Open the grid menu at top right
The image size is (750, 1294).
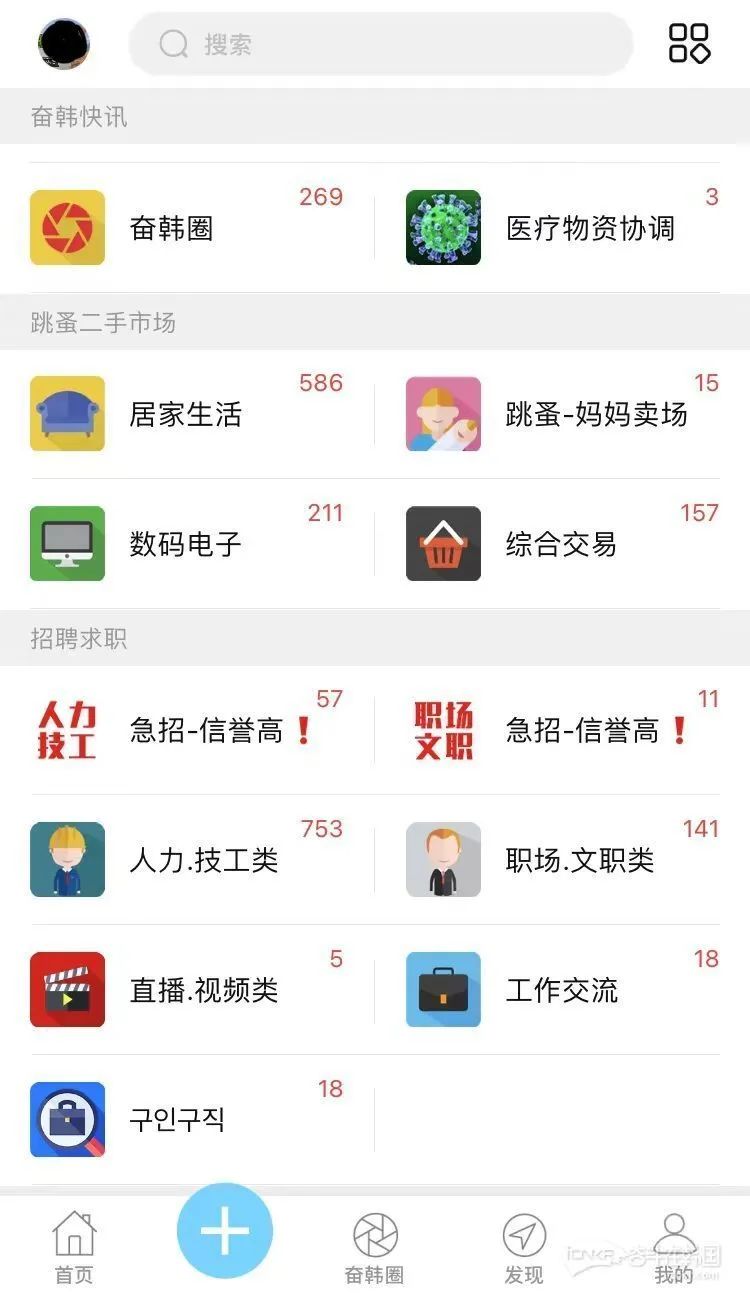tap(691, 43)
